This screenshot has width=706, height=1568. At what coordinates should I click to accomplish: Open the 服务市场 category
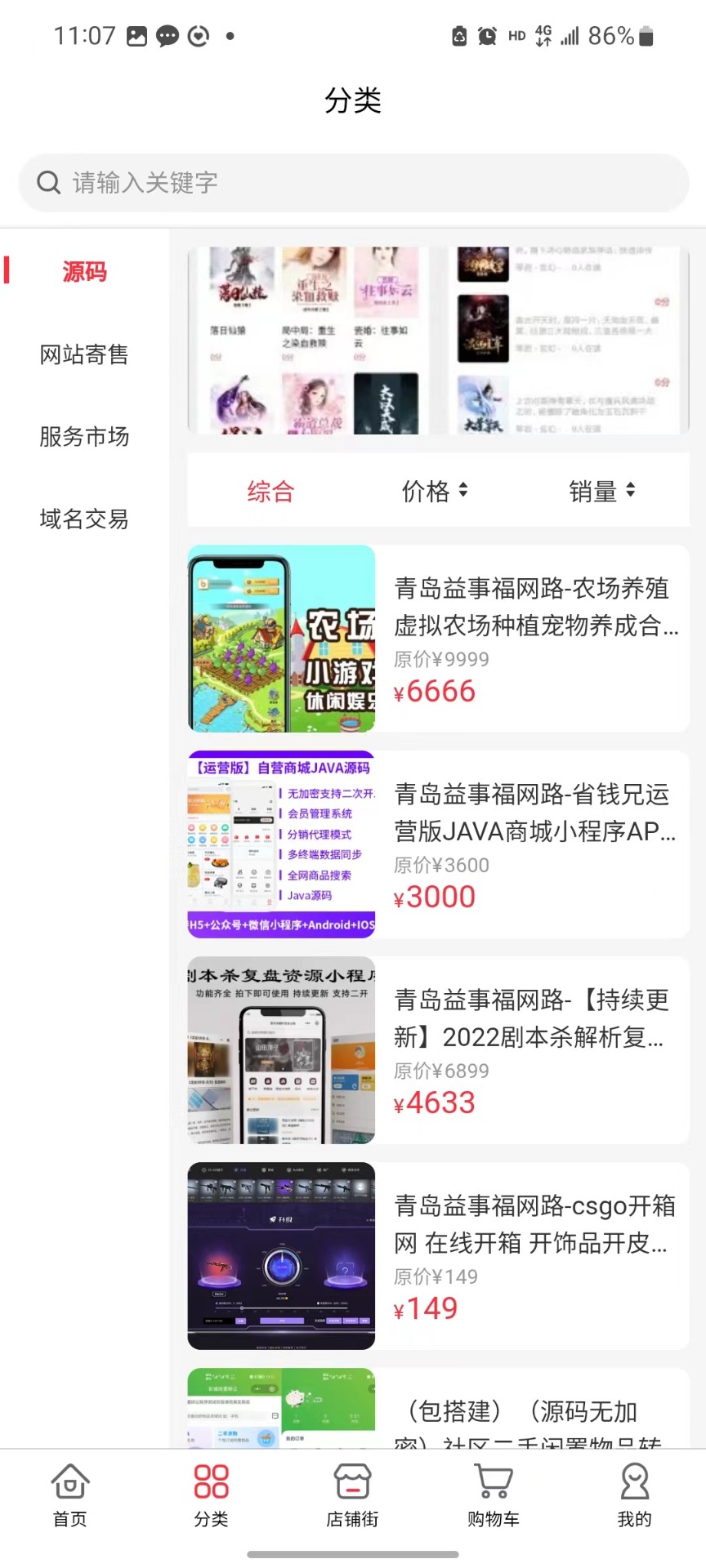84,436
